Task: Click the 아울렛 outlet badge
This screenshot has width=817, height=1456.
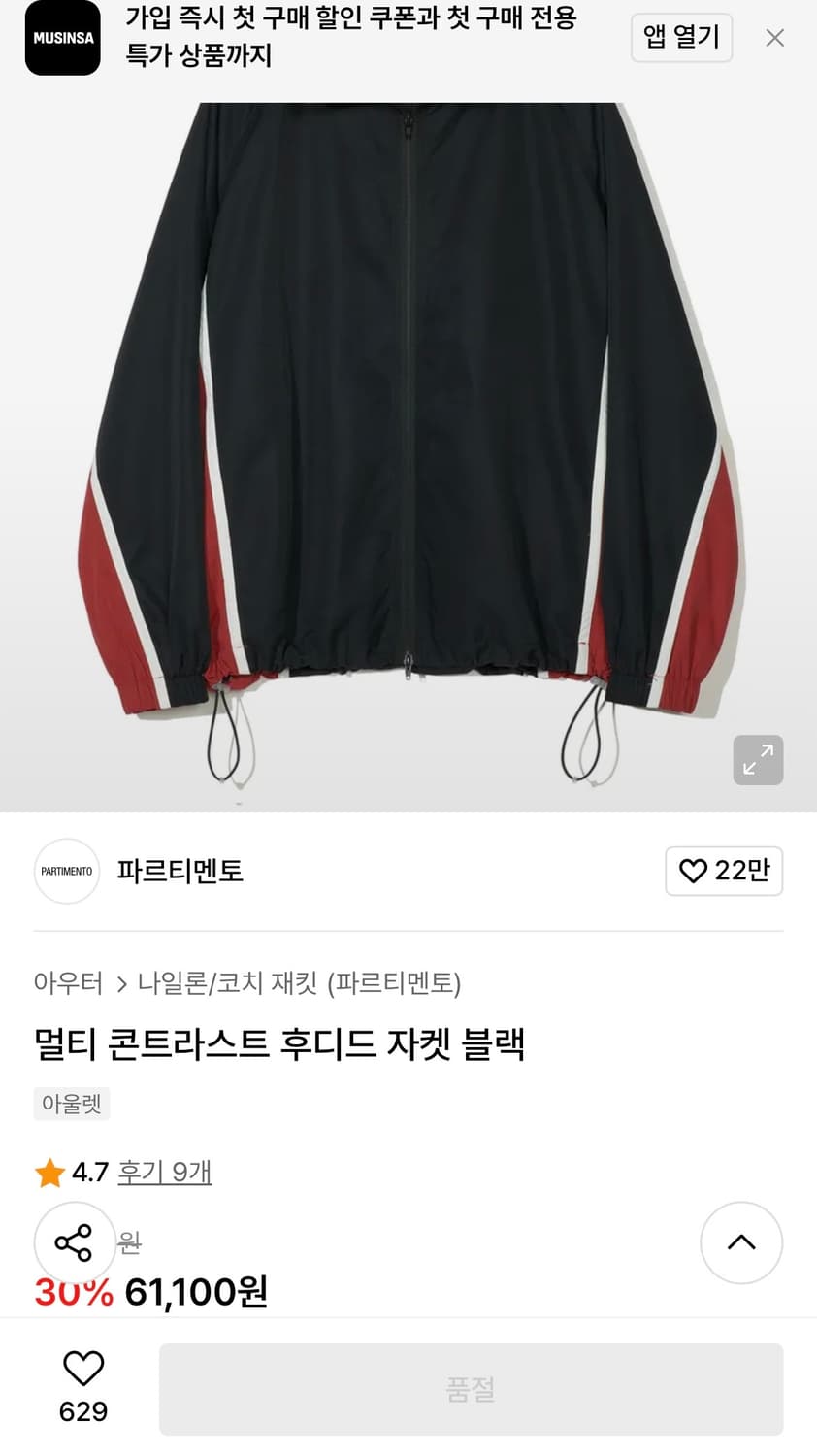Action: point(72,1104)
